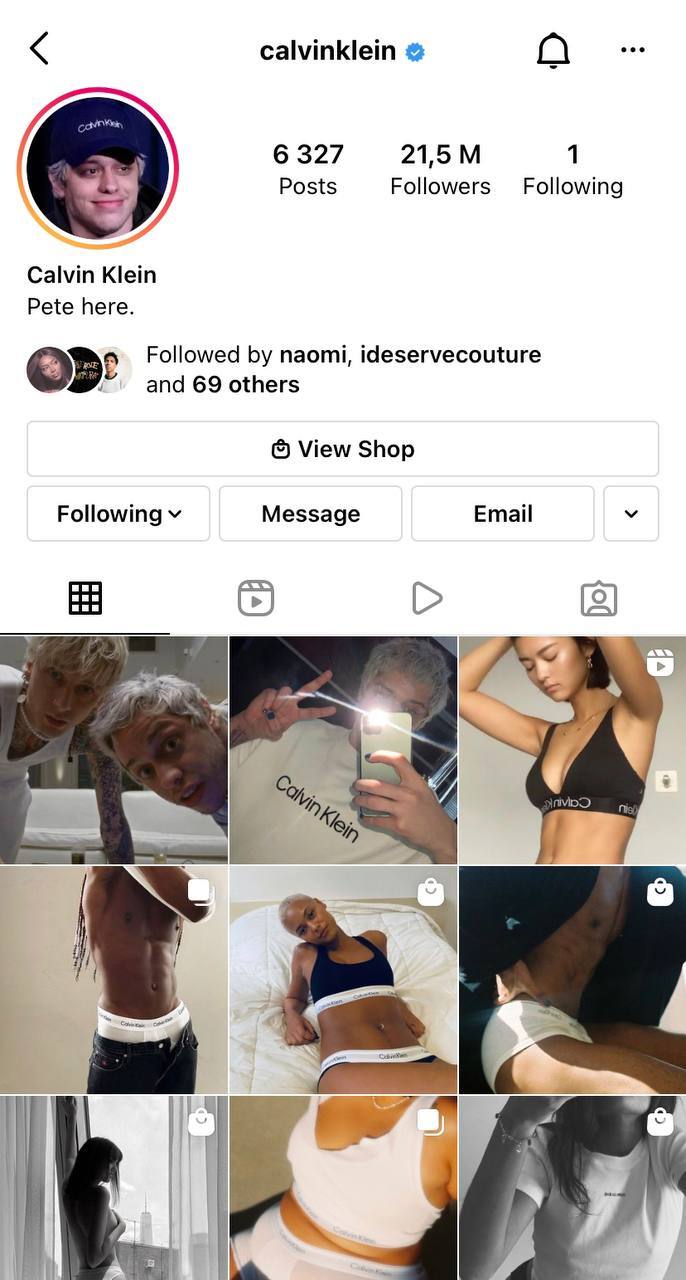Open the 21,5 M Followers list

click(440, 169)
